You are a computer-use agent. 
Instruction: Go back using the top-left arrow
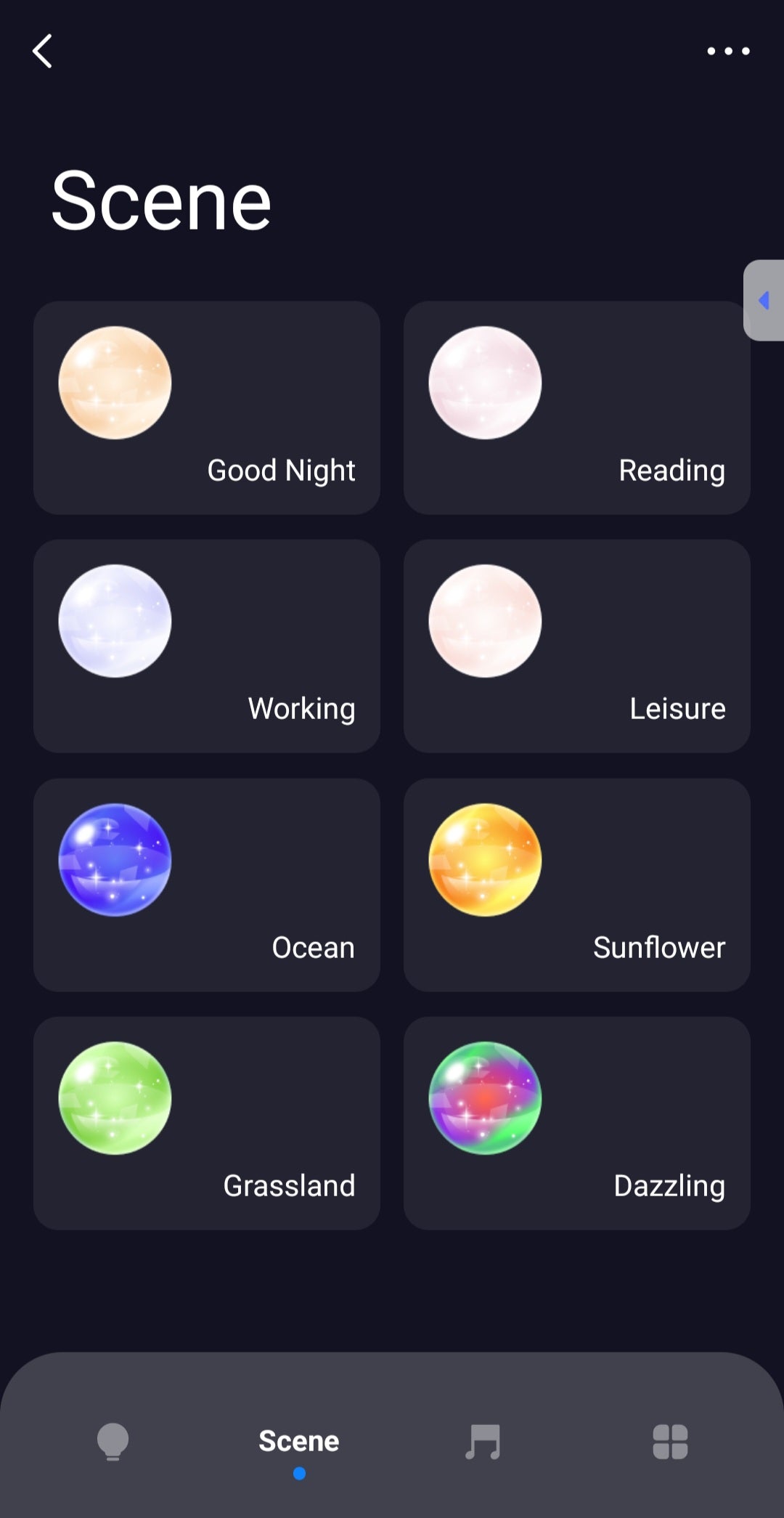43,51
